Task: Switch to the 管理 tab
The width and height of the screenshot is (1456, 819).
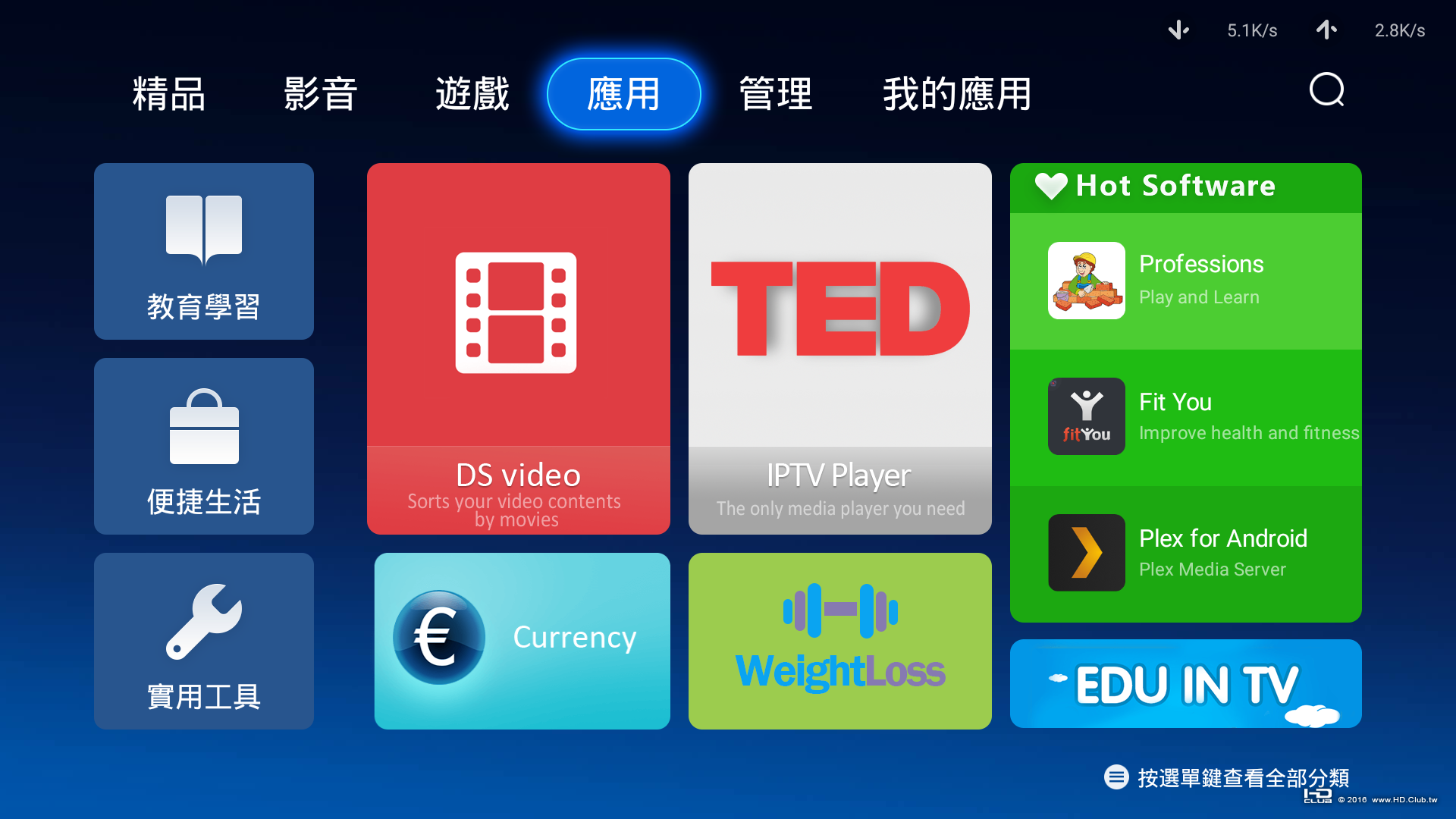Action: click(775, 94)
